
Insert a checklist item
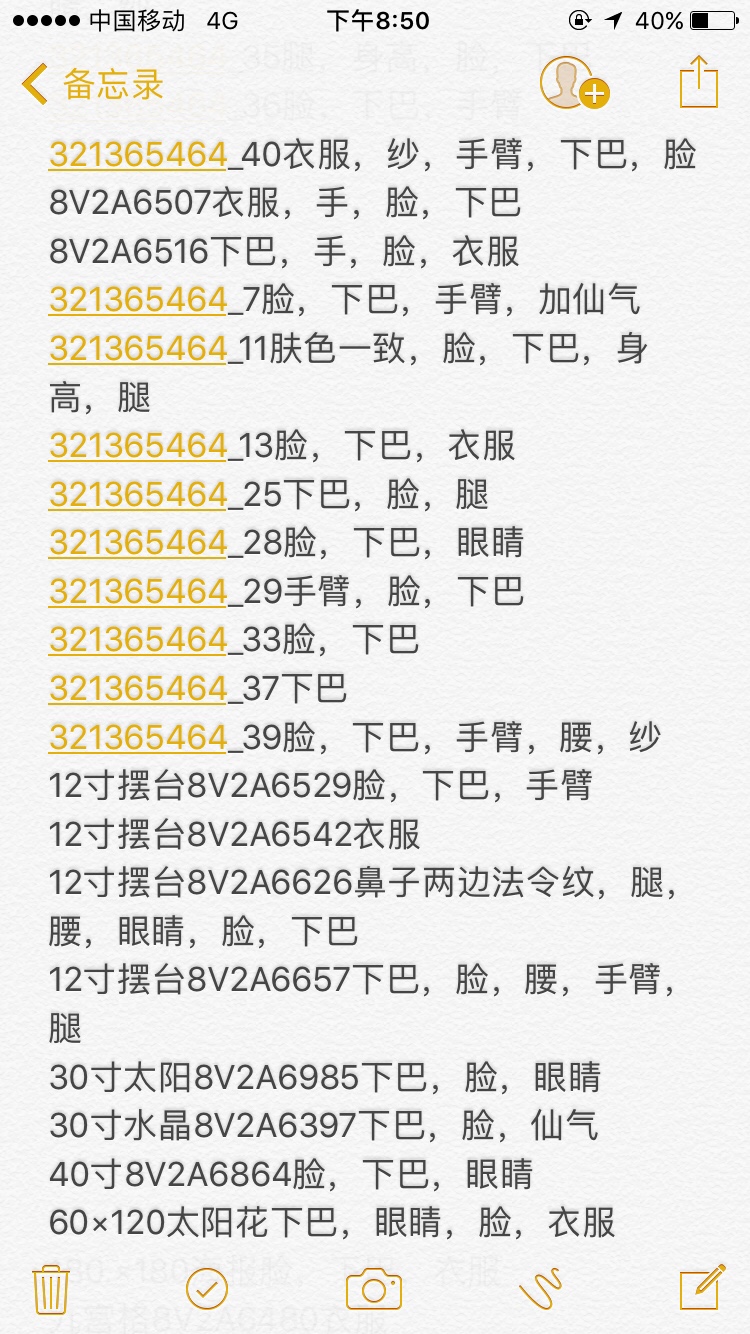pos(207,1289)
